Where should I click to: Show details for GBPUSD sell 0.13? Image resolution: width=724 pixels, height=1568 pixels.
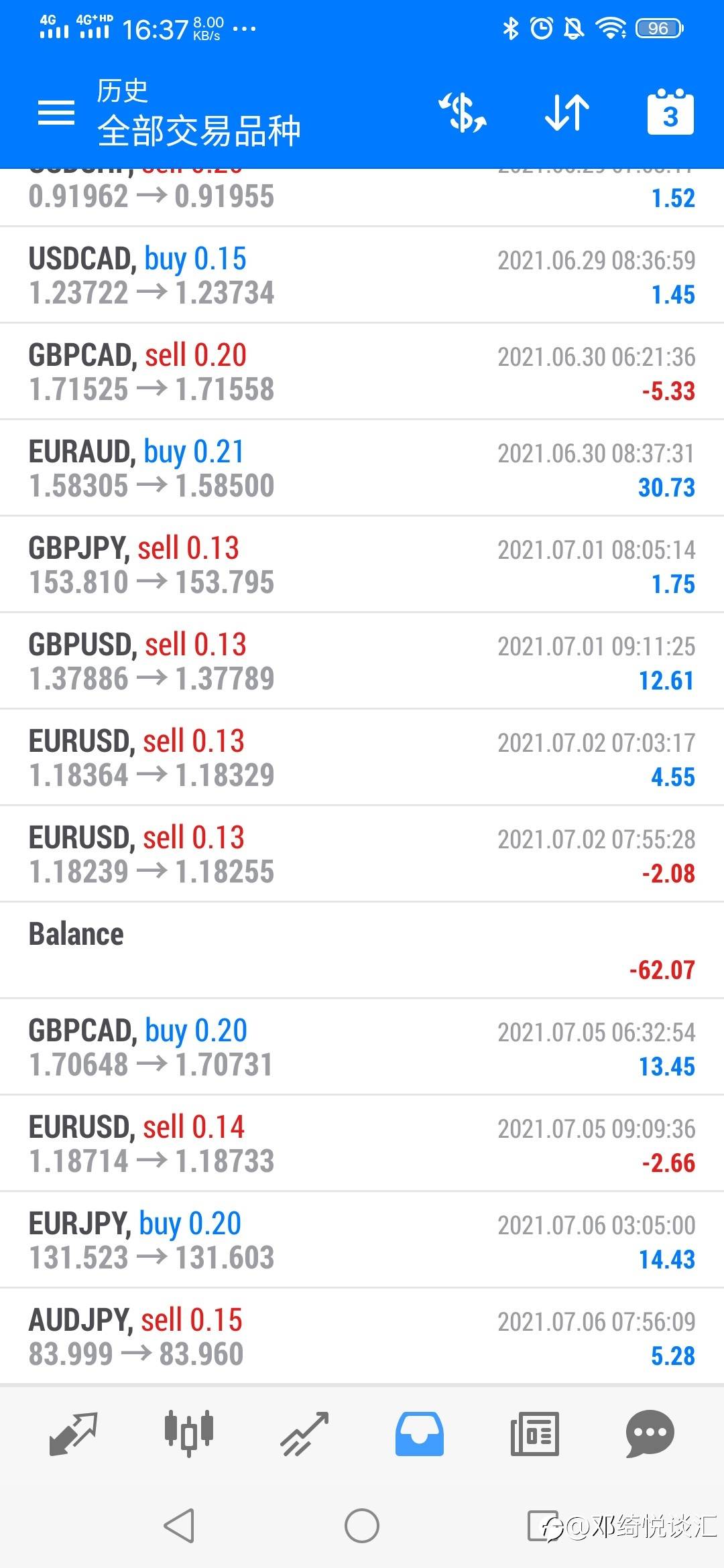pyautogui.click(x=362, y=661)
